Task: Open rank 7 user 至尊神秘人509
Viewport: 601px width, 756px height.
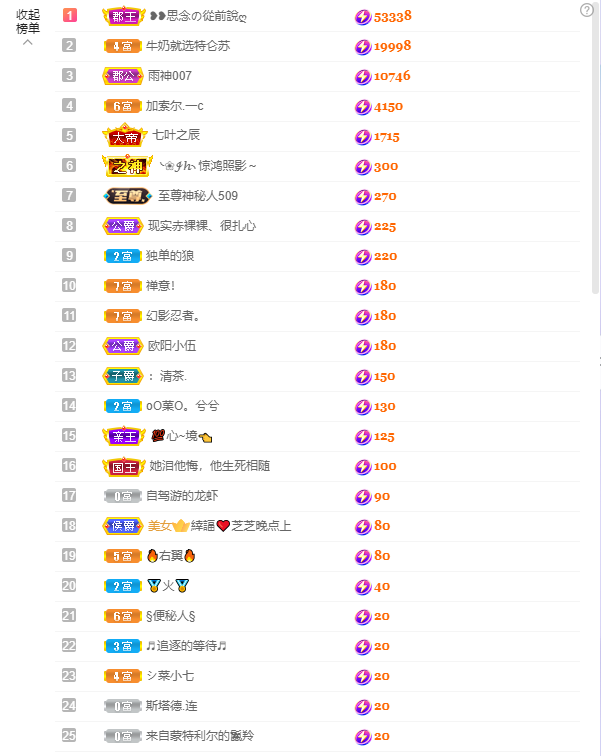Action: tap(198, 196)
